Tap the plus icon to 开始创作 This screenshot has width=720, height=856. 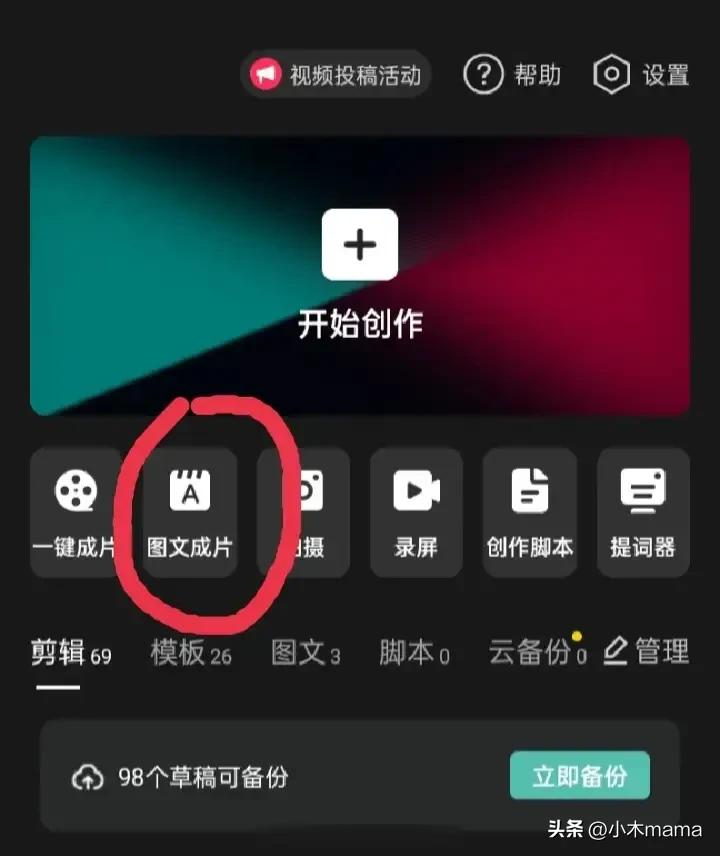(360, 243)
